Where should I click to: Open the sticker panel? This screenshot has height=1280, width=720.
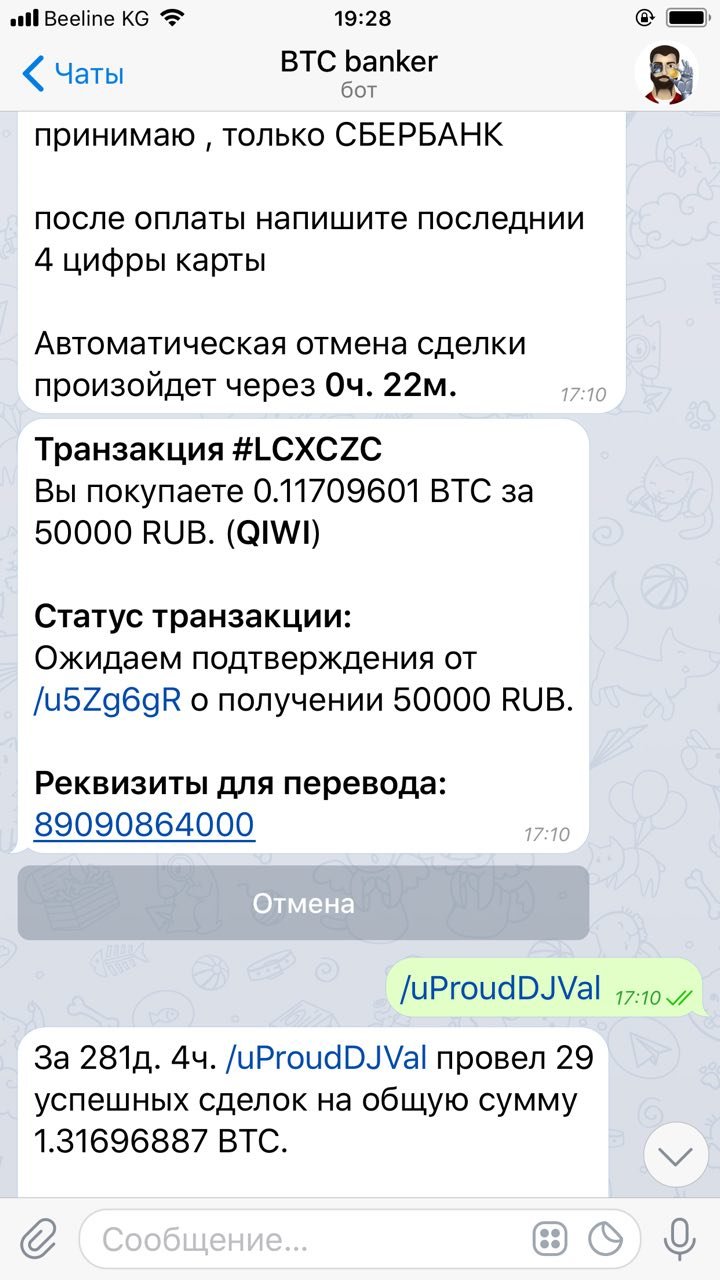[605, 1241]
